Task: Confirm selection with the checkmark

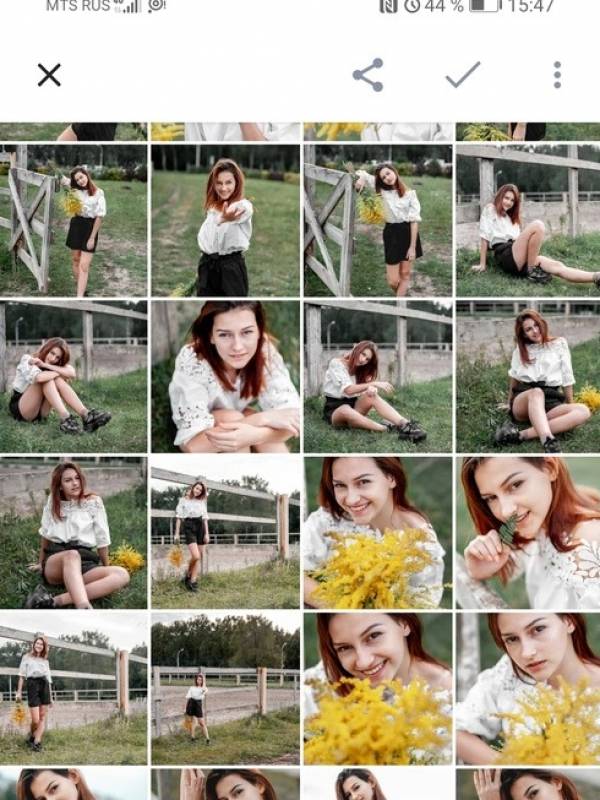Action: (x=462, y=75)
